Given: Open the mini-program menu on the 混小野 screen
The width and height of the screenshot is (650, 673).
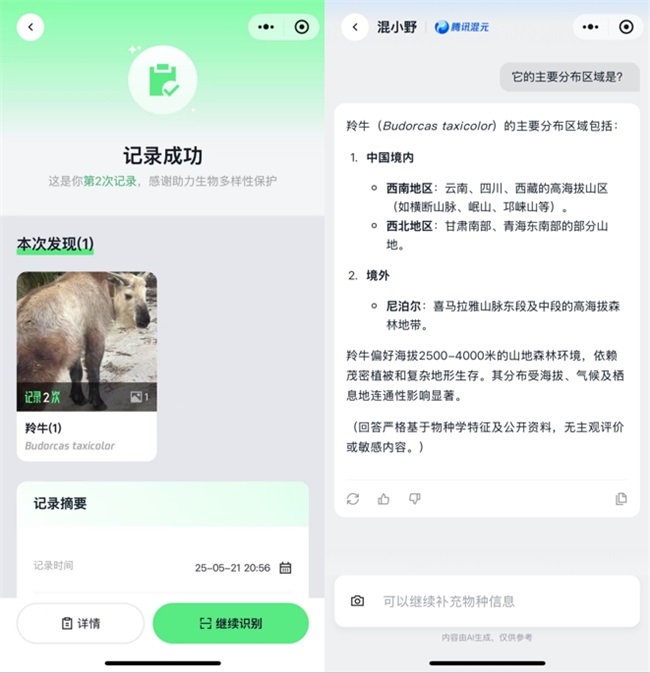Looking at the screenshot, I should point(591,27).
